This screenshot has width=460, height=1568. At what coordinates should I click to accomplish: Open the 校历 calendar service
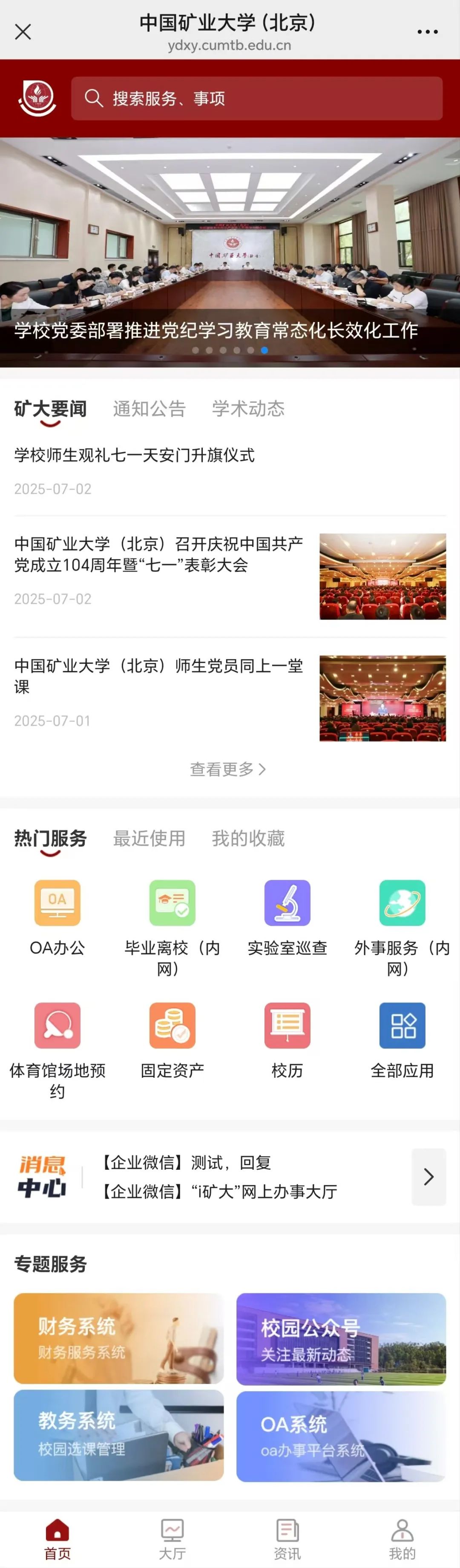pyautogui.click(x=287, y=1038)
